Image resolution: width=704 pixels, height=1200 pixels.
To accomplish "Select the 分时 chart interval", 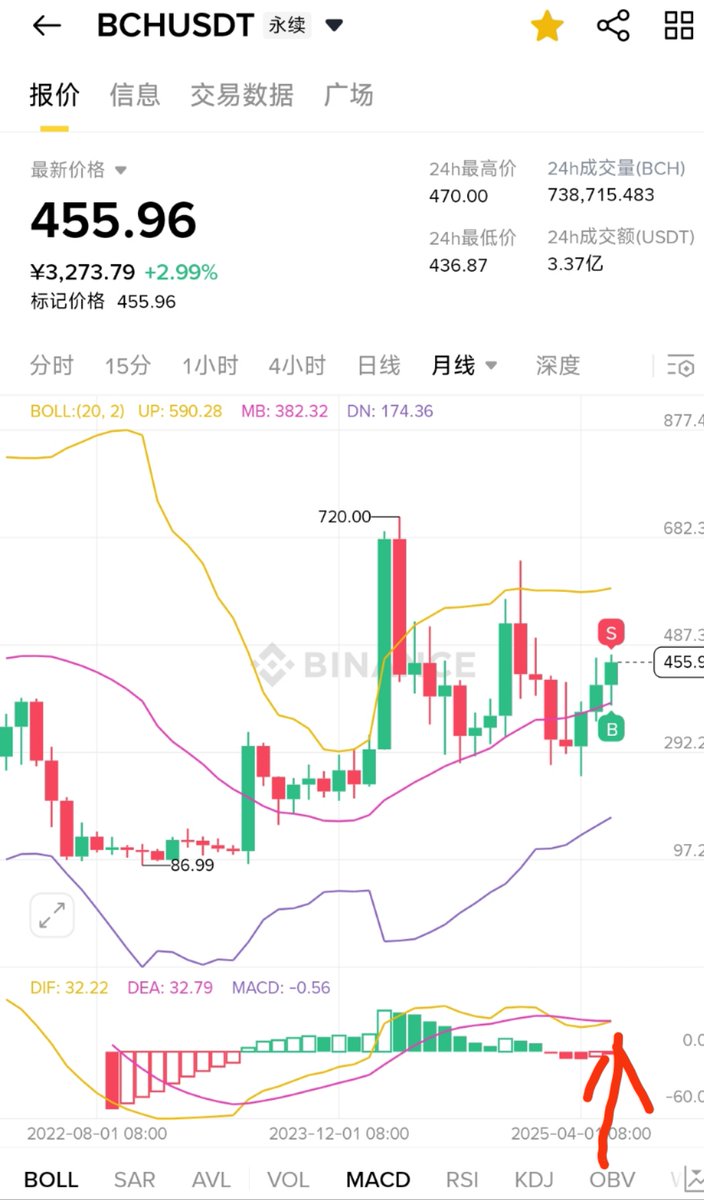I will pos(52,366).
